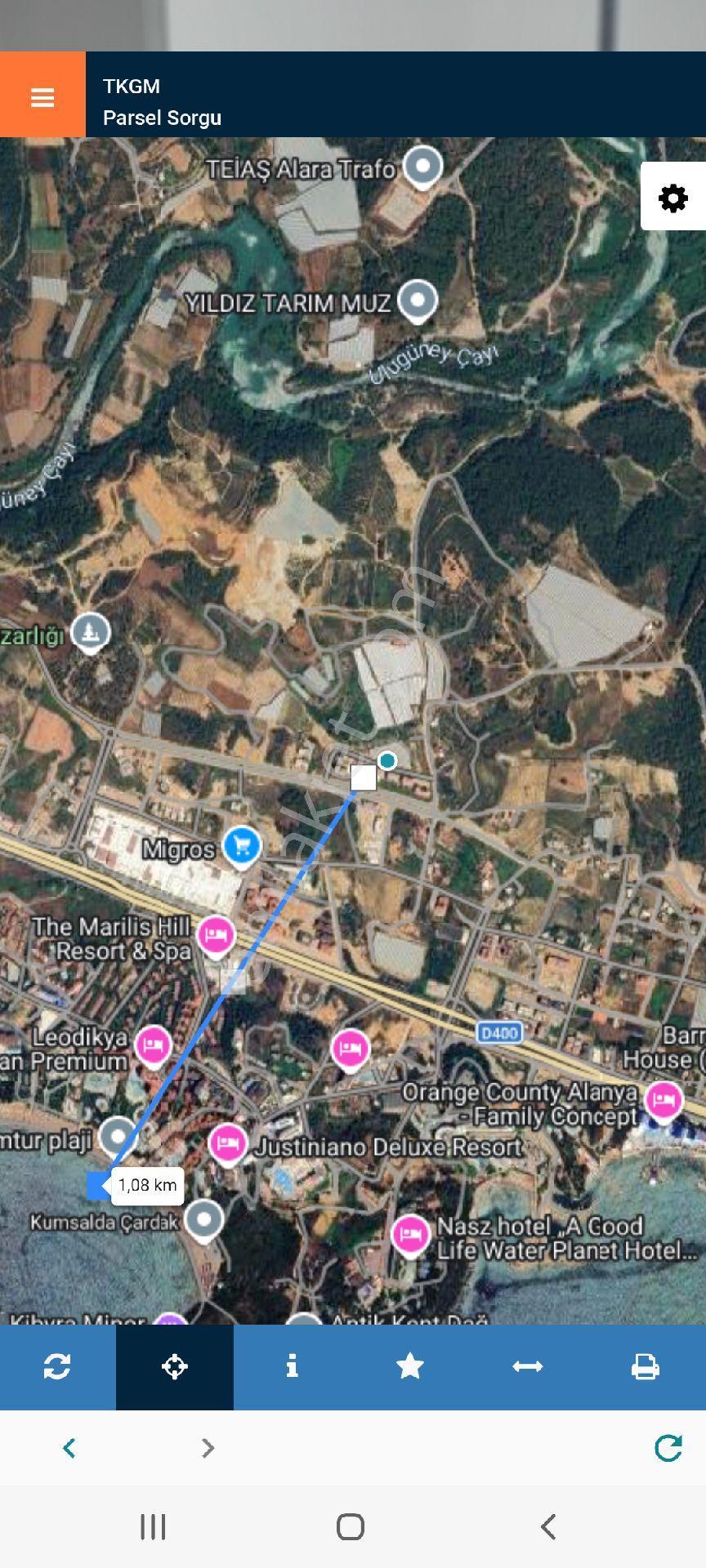This screenshot has height=1568, width=706.
Task: Open YILDIZ TARIM MUZ place marker
Action: (418, 301)
